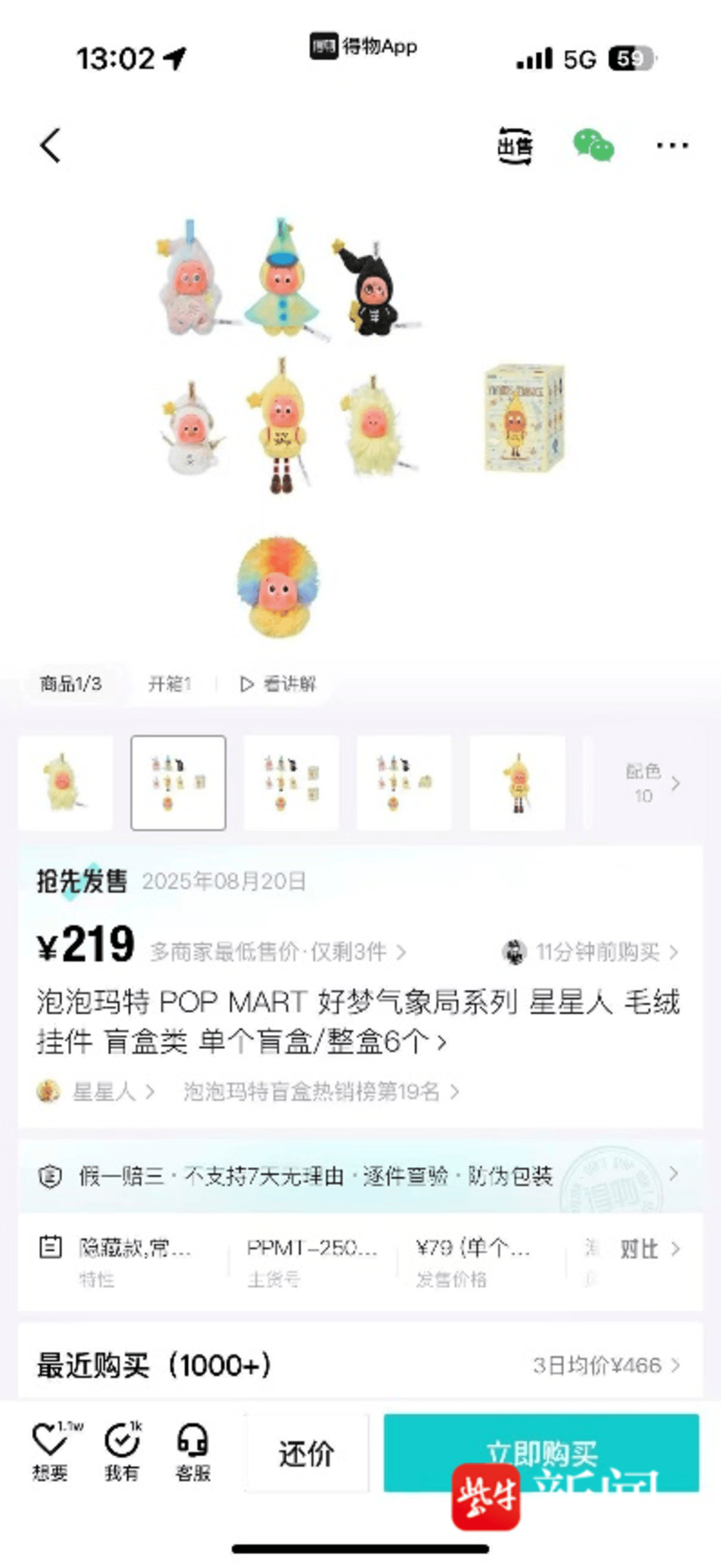Share via the WeChat icon
721x1568 pixels.
(593, 145)
